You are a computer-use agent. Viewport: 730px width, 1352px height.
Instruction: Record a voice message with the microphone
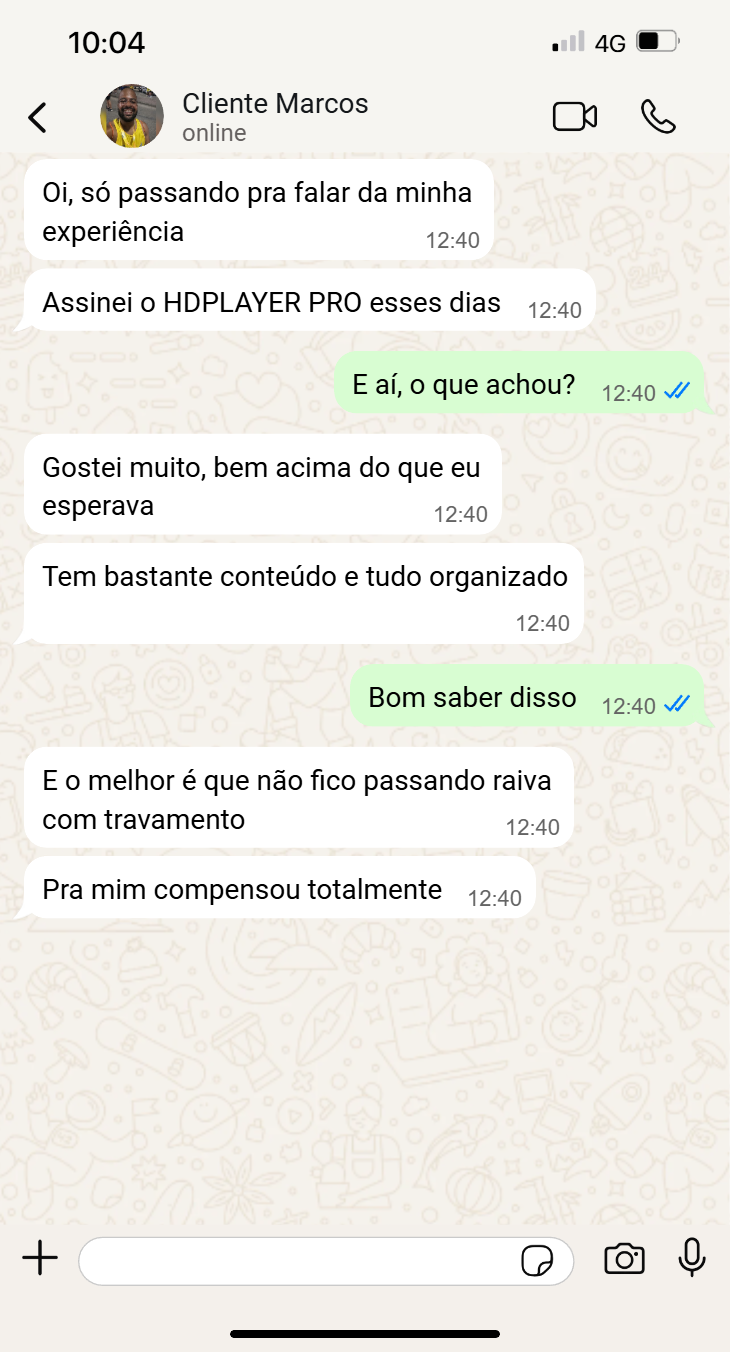pos(691,1258)
